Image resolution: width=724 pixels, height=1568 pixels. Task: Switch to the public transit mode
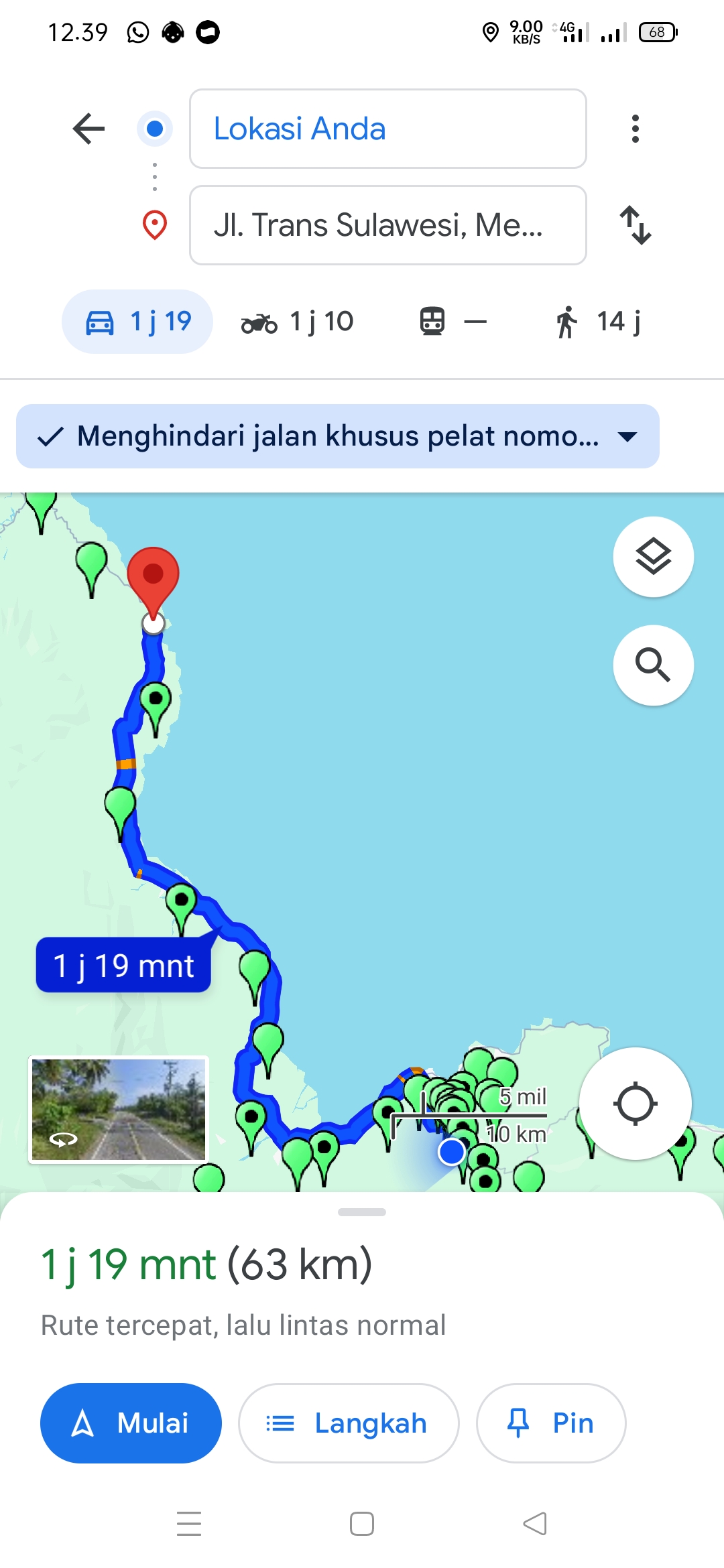pos(453,322)
